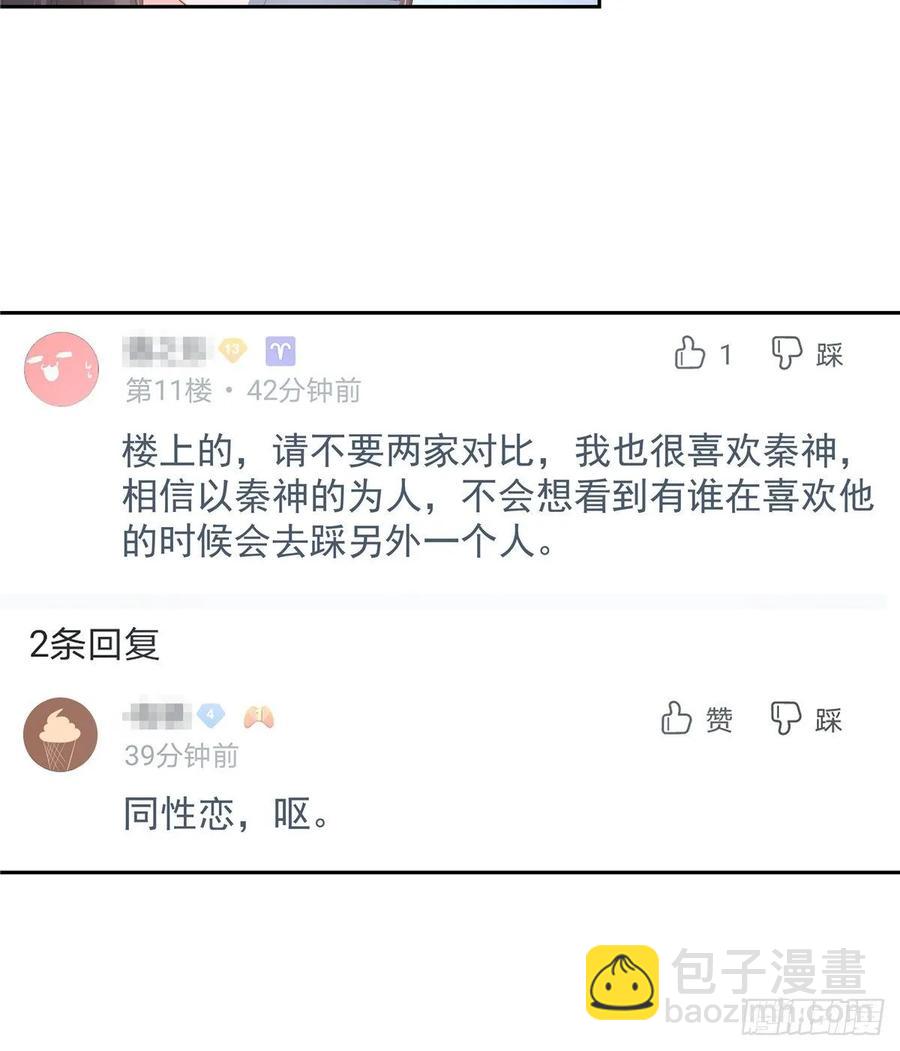The image size is (900, 1051).
Task: Open the blurred username on floor 11
Action: (165, 348)
